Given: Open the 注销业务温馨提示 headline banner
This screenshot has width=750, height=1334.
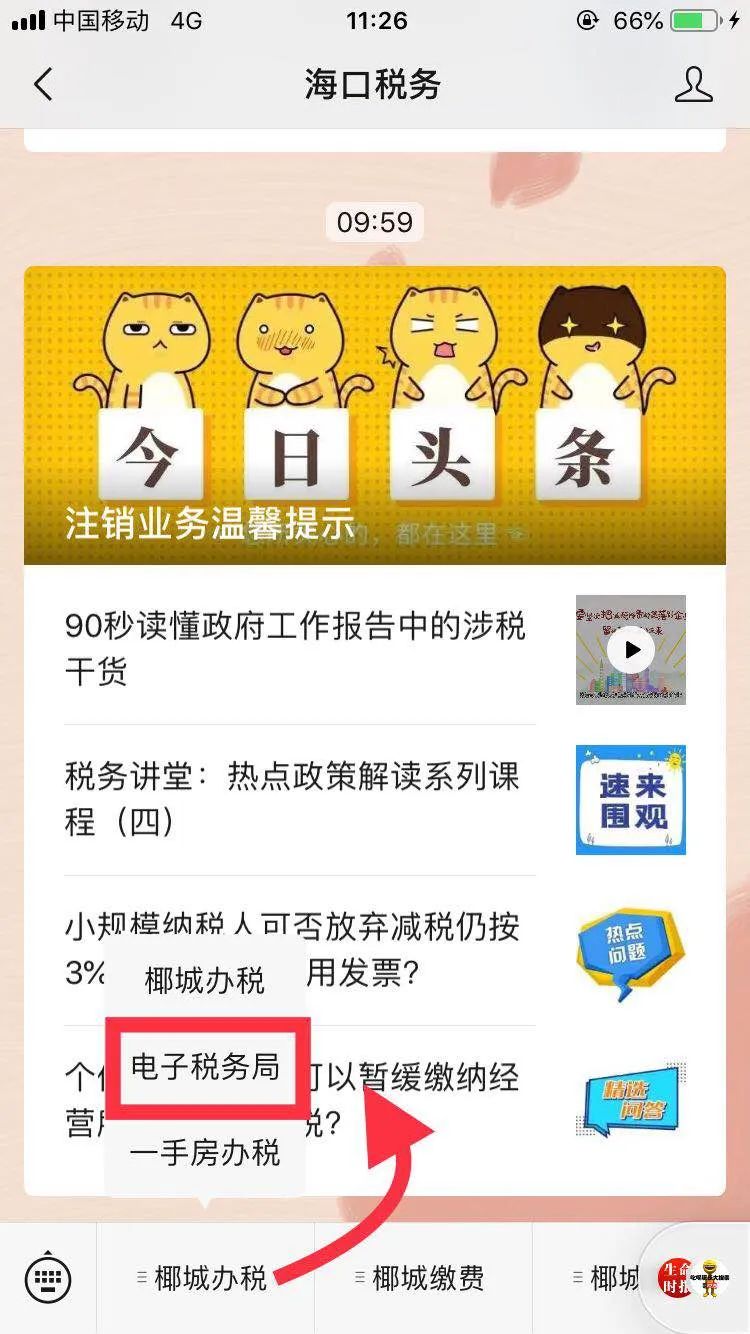Looking at the screenshot, I should tap(375, 415).
